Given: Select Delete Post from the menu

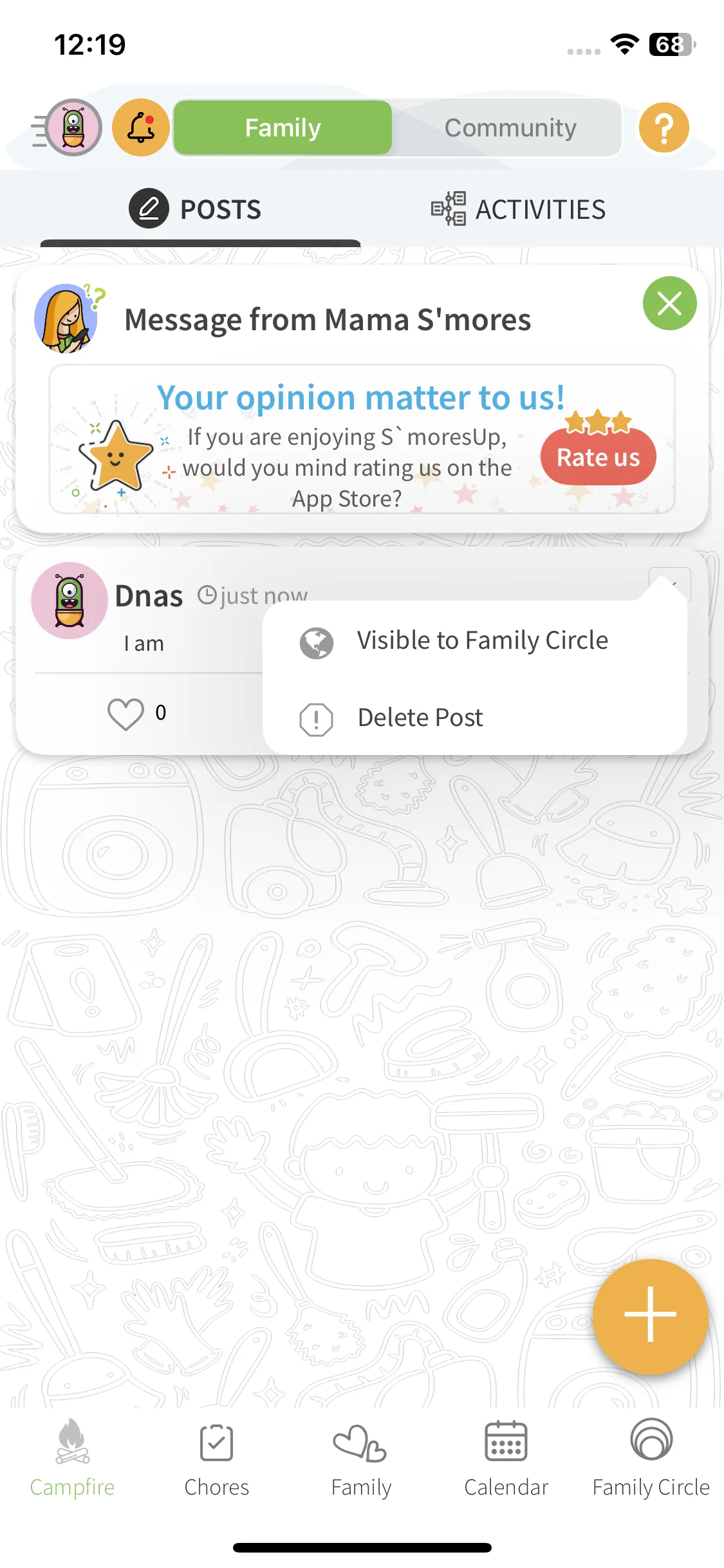Looking at the screenshot, I should (420, 718).
